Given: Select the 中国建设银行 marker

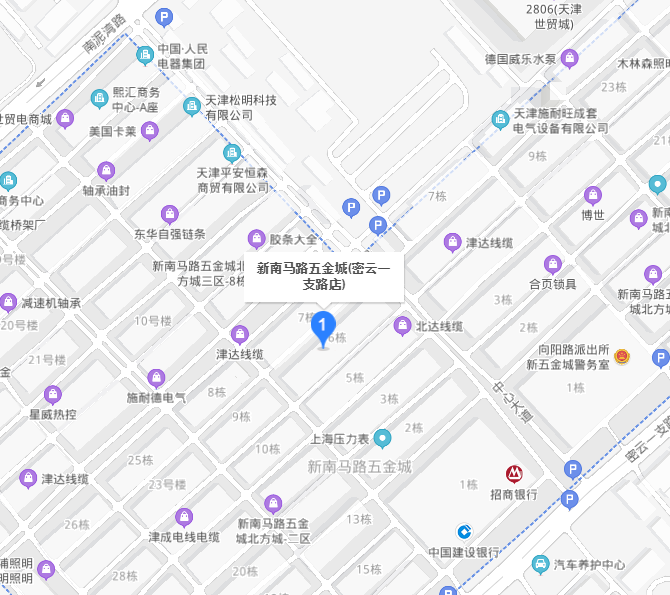Looking at the screenshot, I should (x=464, y=530).
